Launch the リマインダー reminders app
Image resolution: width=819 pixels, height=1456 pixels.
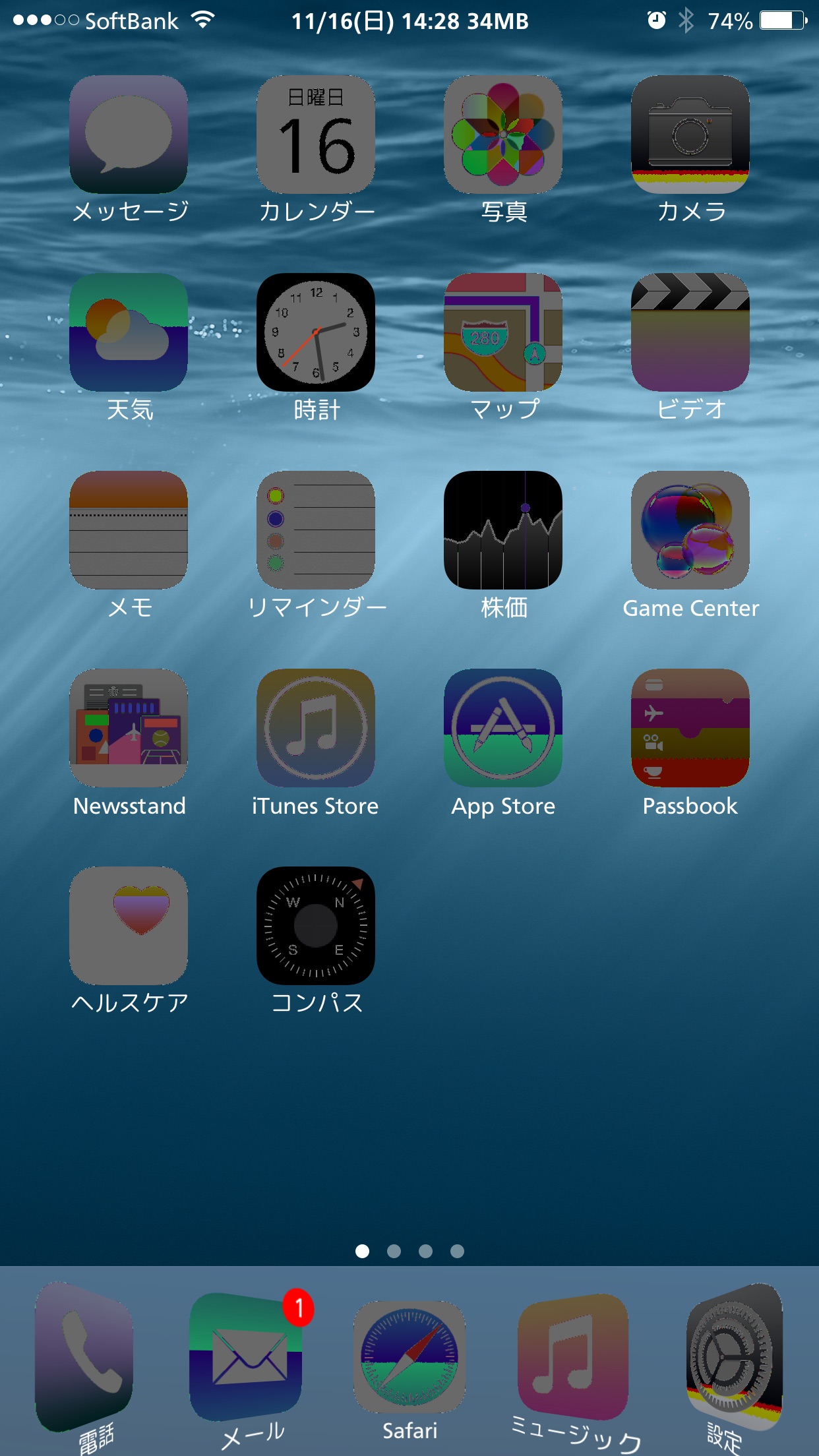(316, 530)
